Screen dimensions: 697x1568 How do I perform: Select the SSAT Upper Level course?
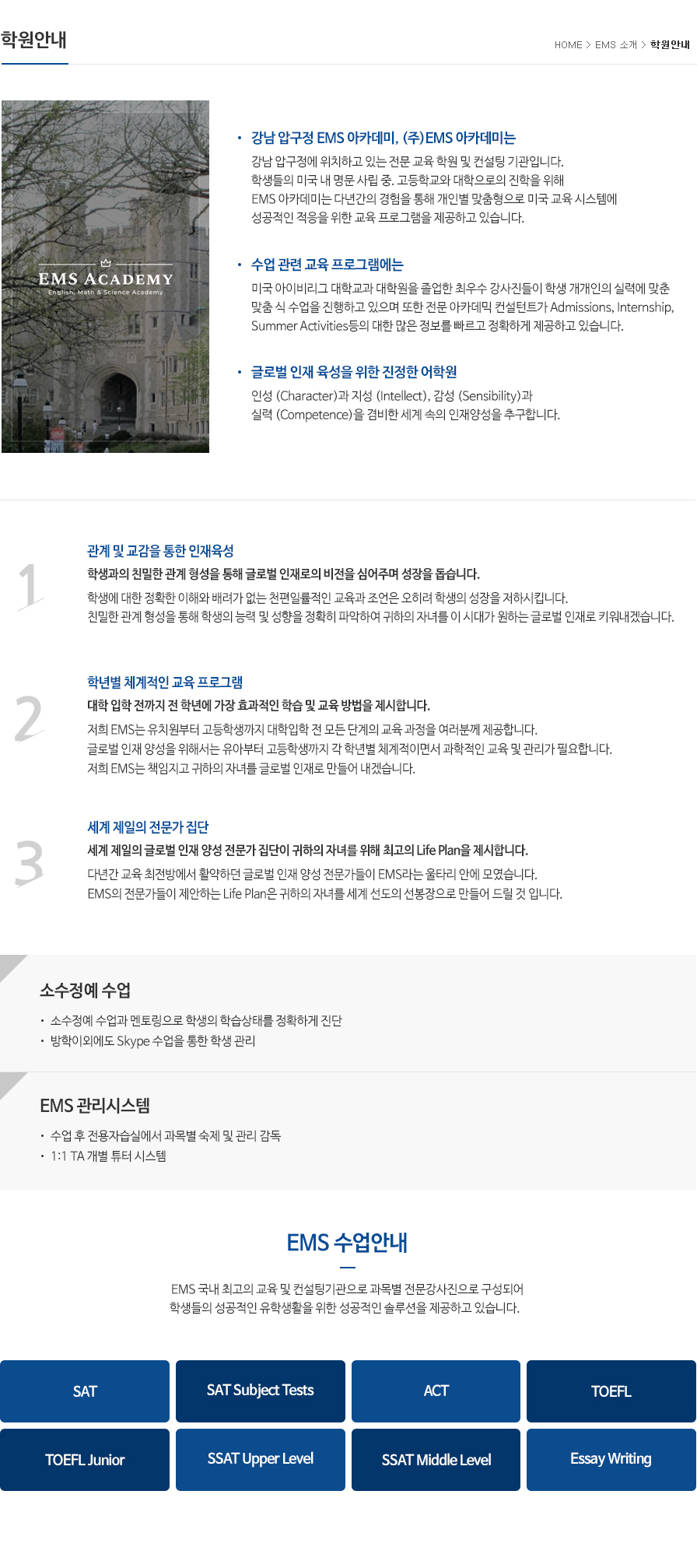click(261, 1460)
